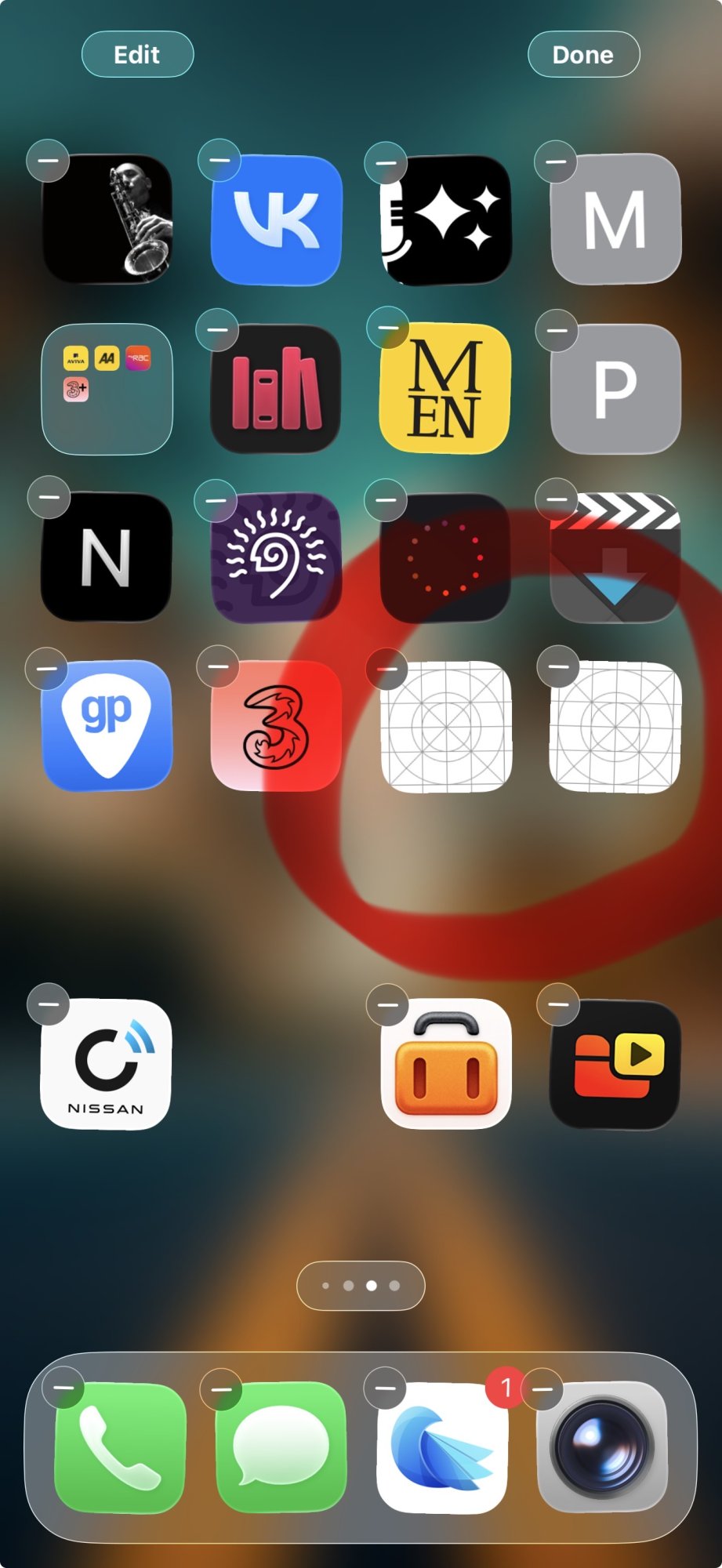This screenshot has height=1568, width=722.
Task: Tap the Guitar Pro gp pick icon
Action: coord(107,726)
